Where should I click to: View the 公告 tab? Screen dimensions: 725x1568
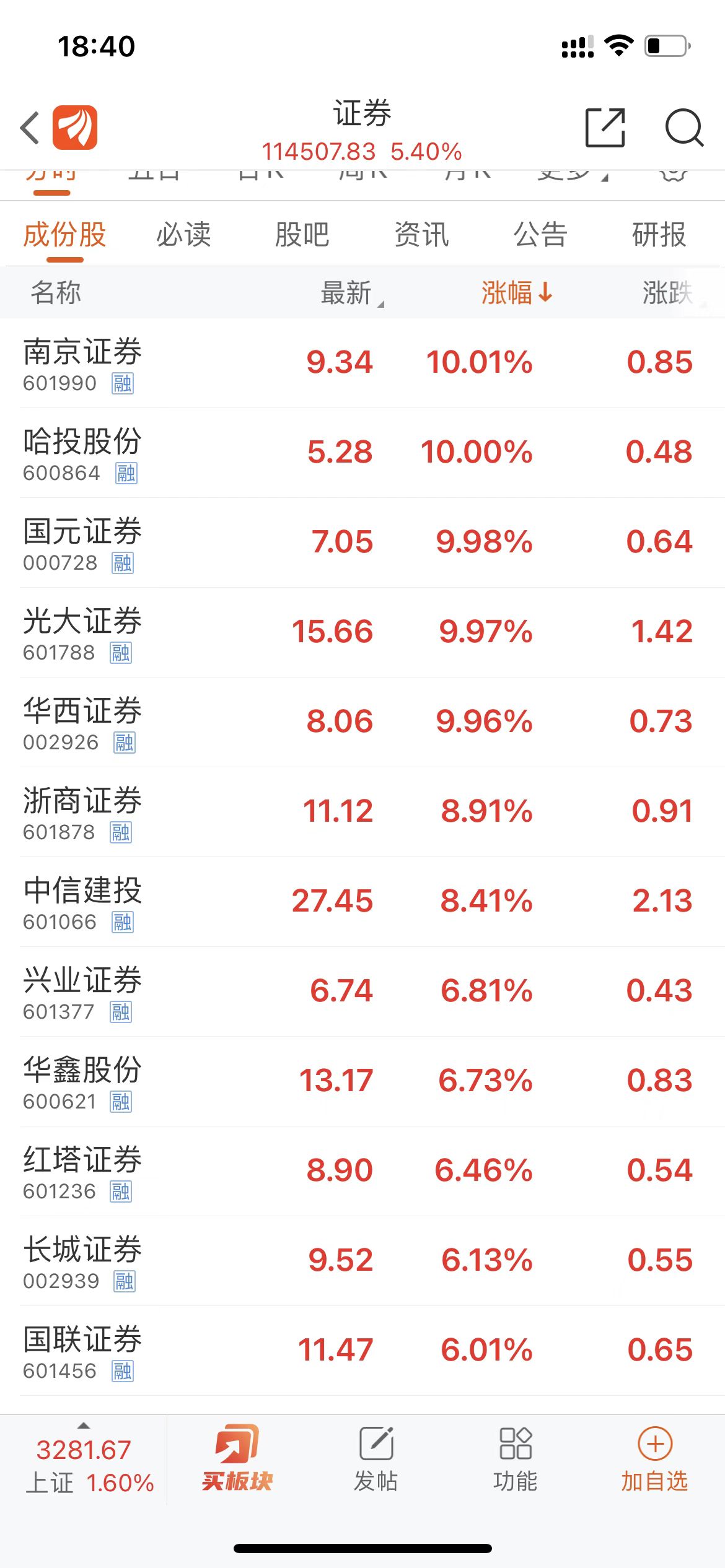pos(540,235)
